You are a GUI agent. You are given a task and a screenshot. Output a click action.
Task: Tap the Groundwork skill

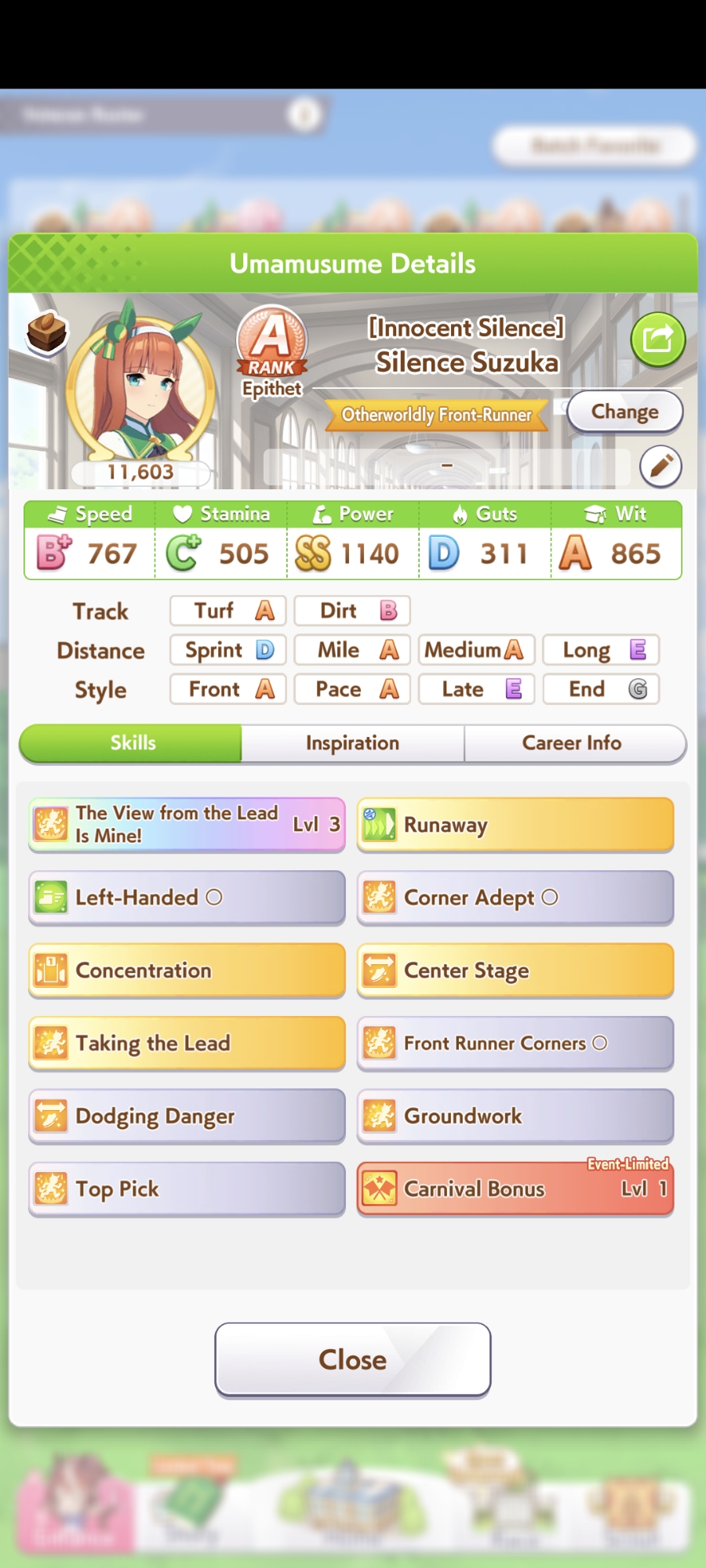click(515, 1116)
